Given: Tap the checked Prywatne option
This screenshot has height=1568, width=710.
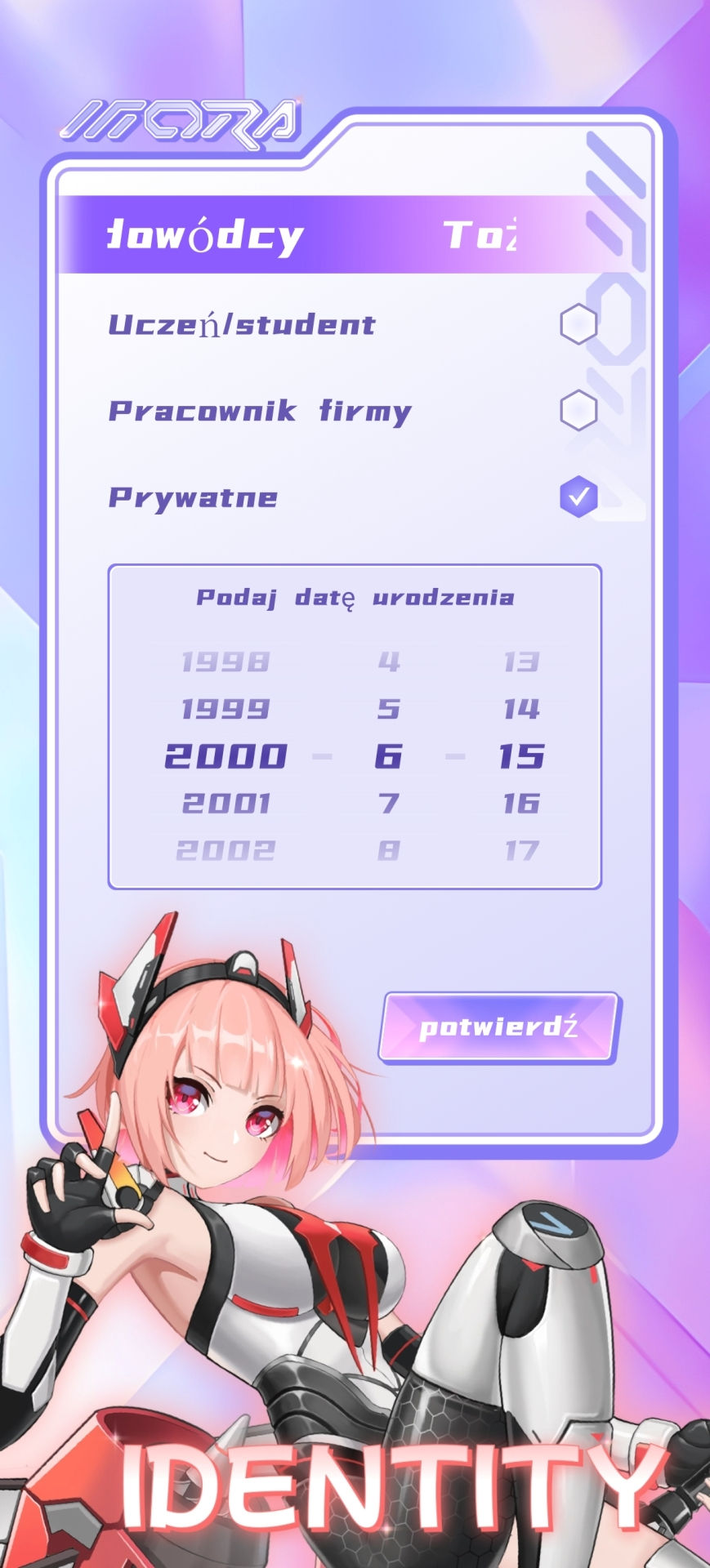Looking at the screenshot, I should [x=578, y=497].
